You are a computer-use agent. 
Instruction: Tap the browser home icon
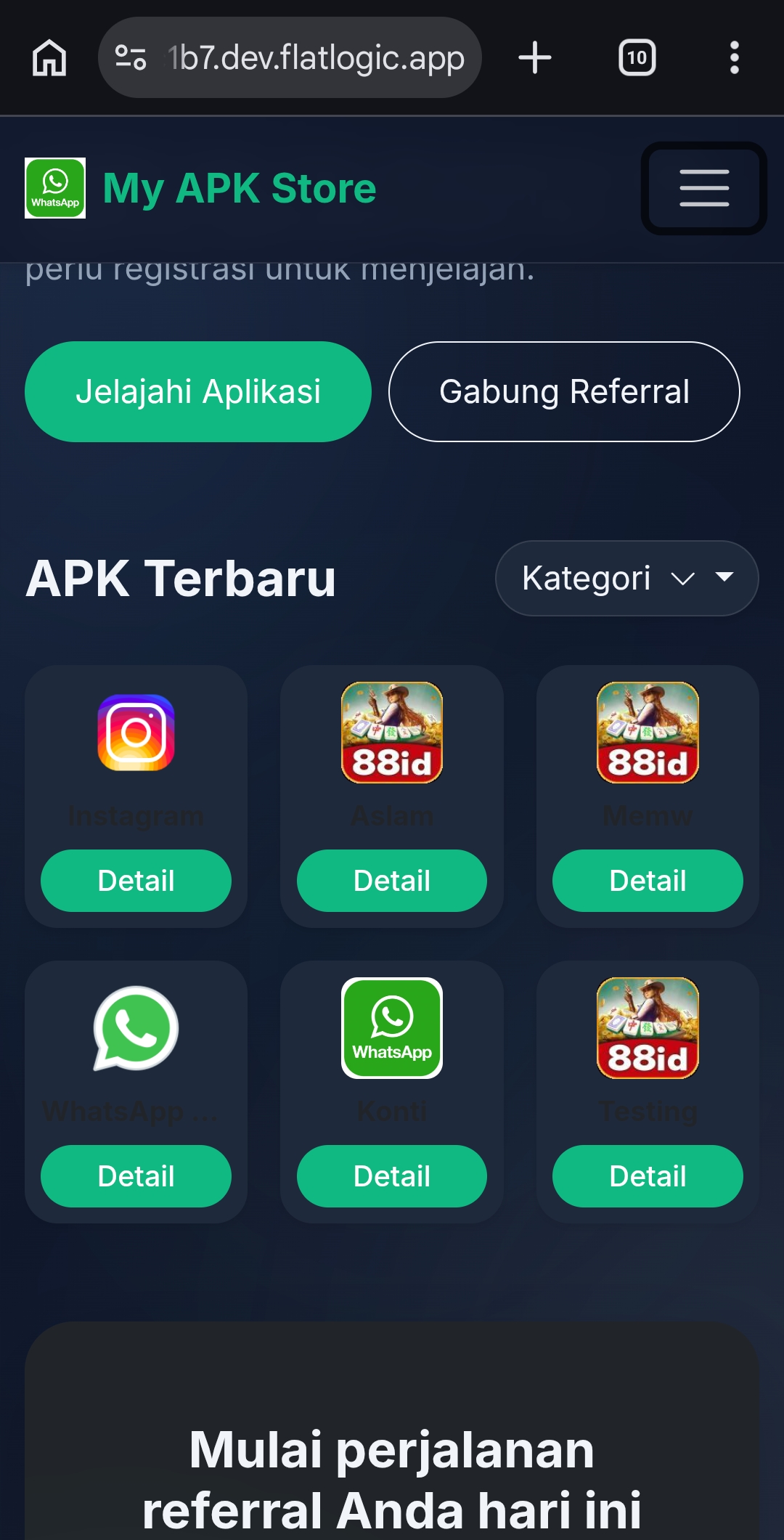point(49,57)
